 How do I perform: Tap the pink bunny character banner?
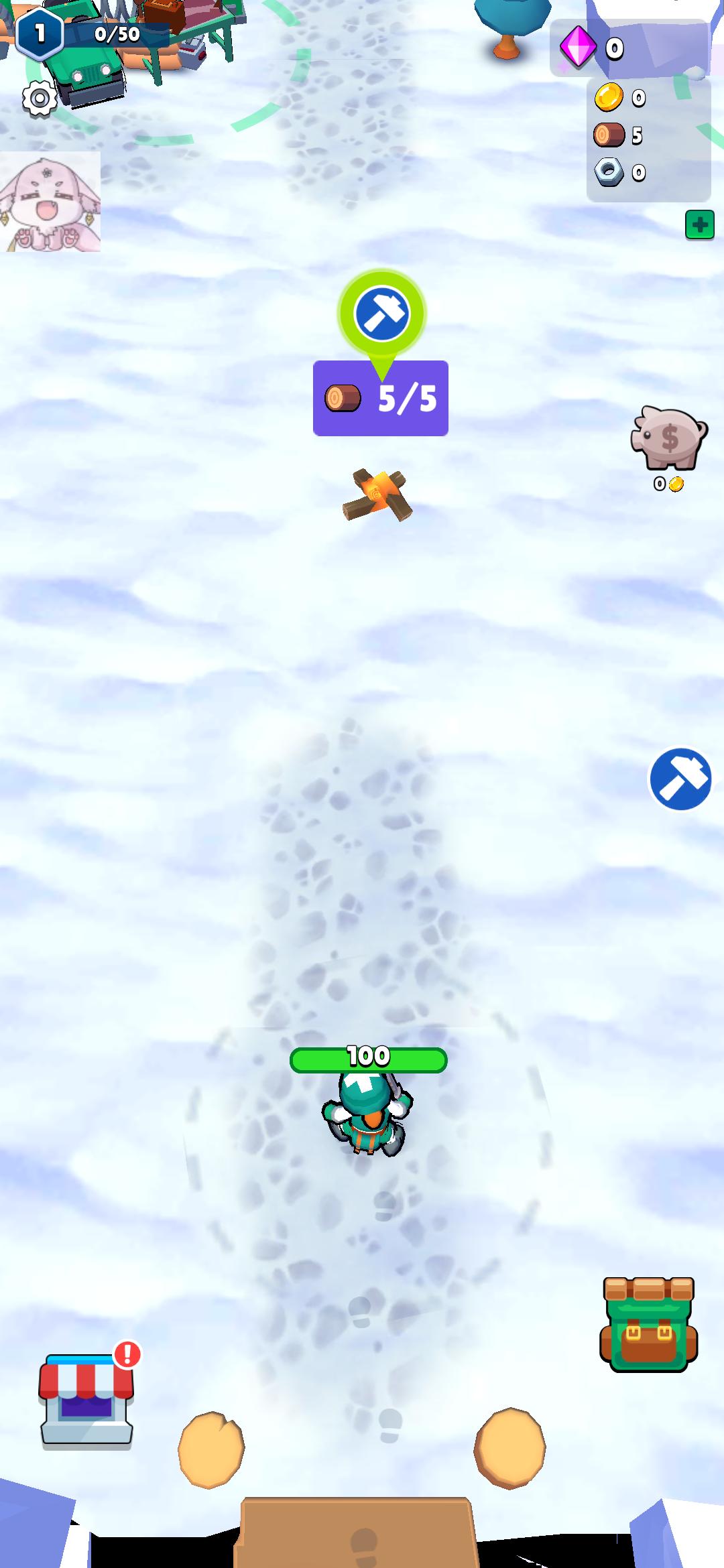[50, 202]
